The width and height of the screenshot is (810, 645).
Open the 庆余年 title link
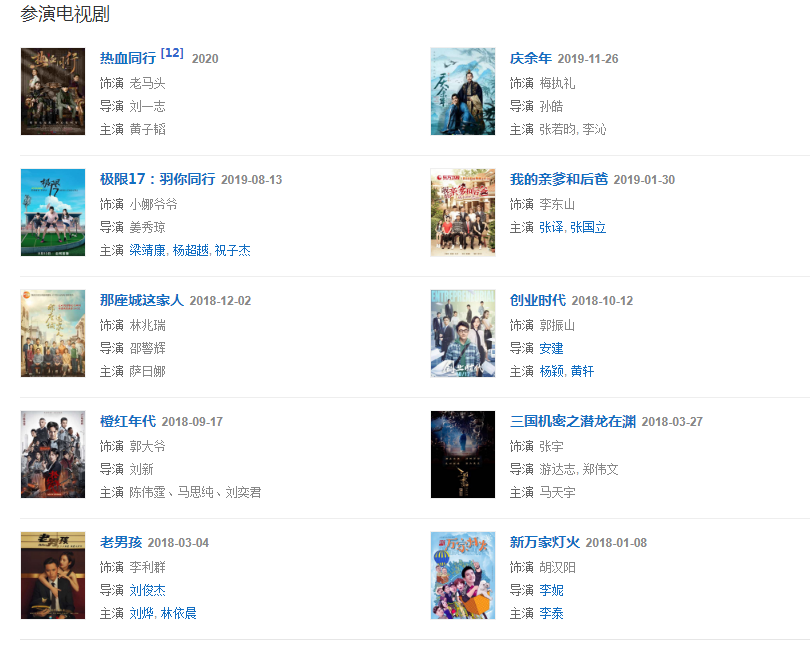point(530,59)
